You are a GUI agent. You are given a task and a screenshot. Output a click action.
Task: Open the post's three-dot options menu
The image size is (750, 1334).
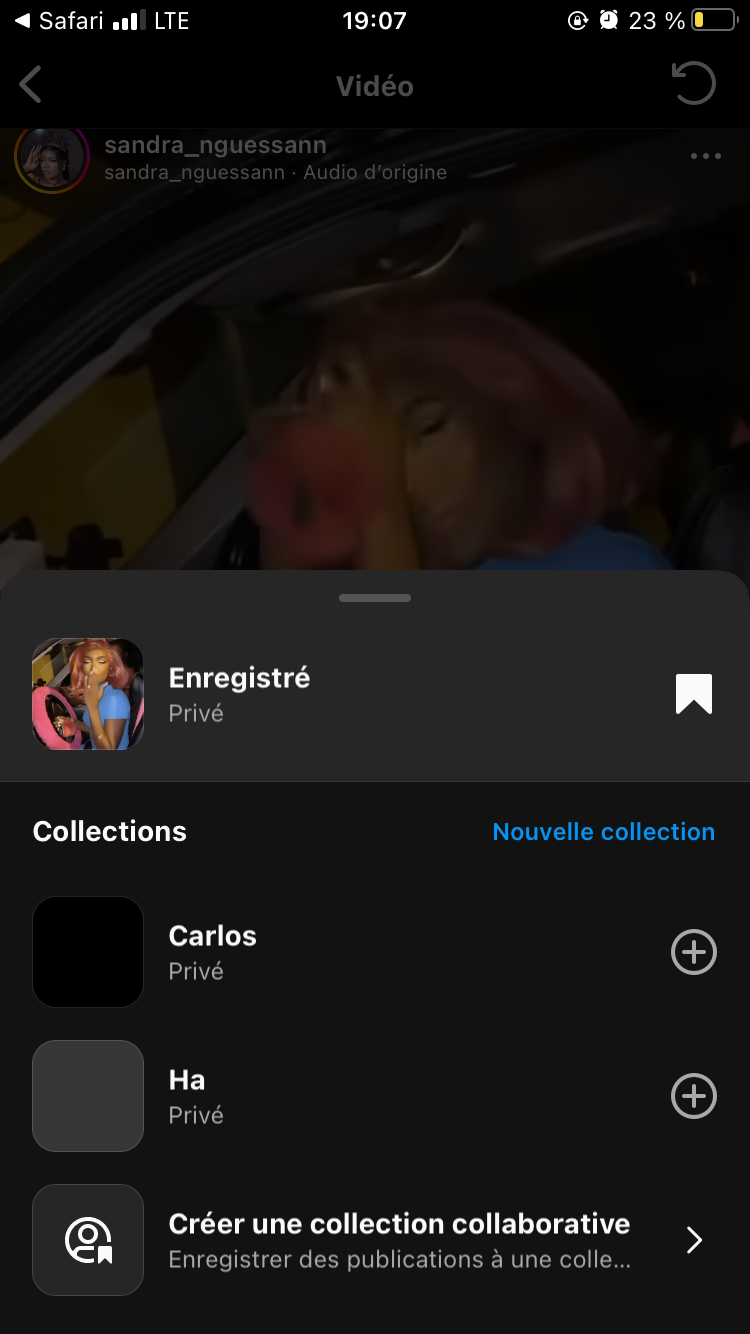(x=705, y=156)
